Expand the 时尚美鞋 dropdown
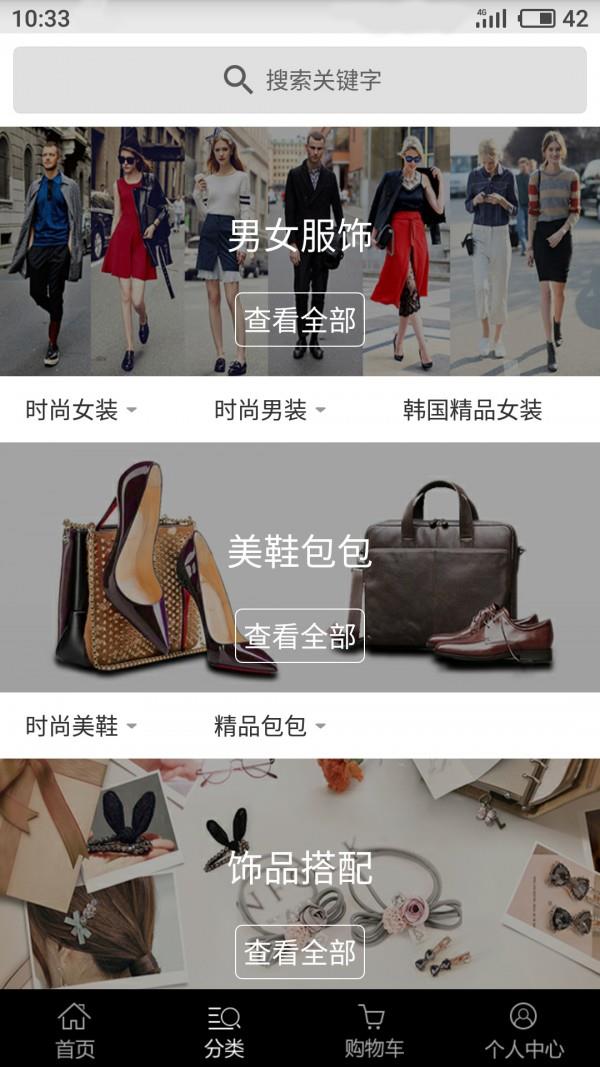The width and height of the screenshot is (600, 1067). pyautogui.click(x=82, y=726)
